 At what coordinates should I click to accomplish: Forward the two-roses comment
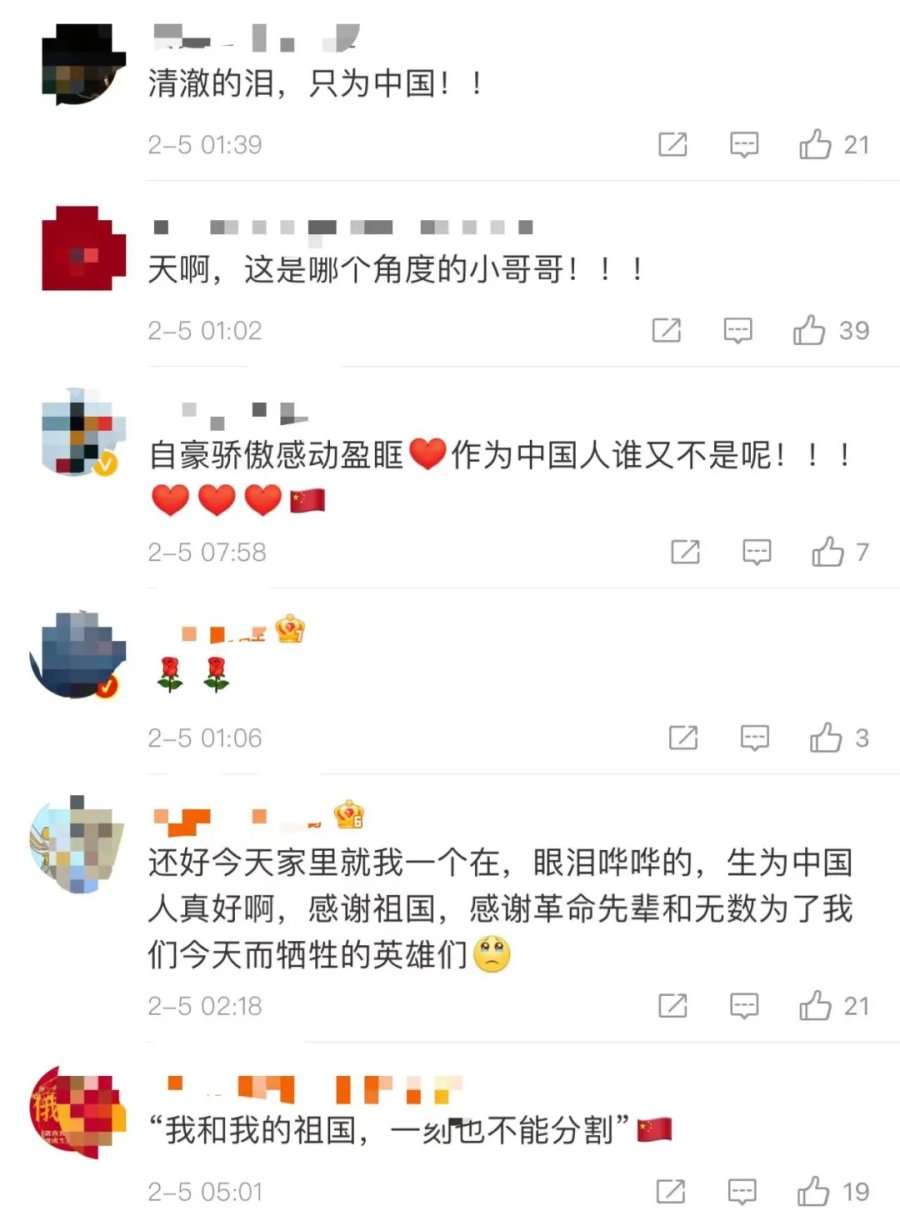683,738
